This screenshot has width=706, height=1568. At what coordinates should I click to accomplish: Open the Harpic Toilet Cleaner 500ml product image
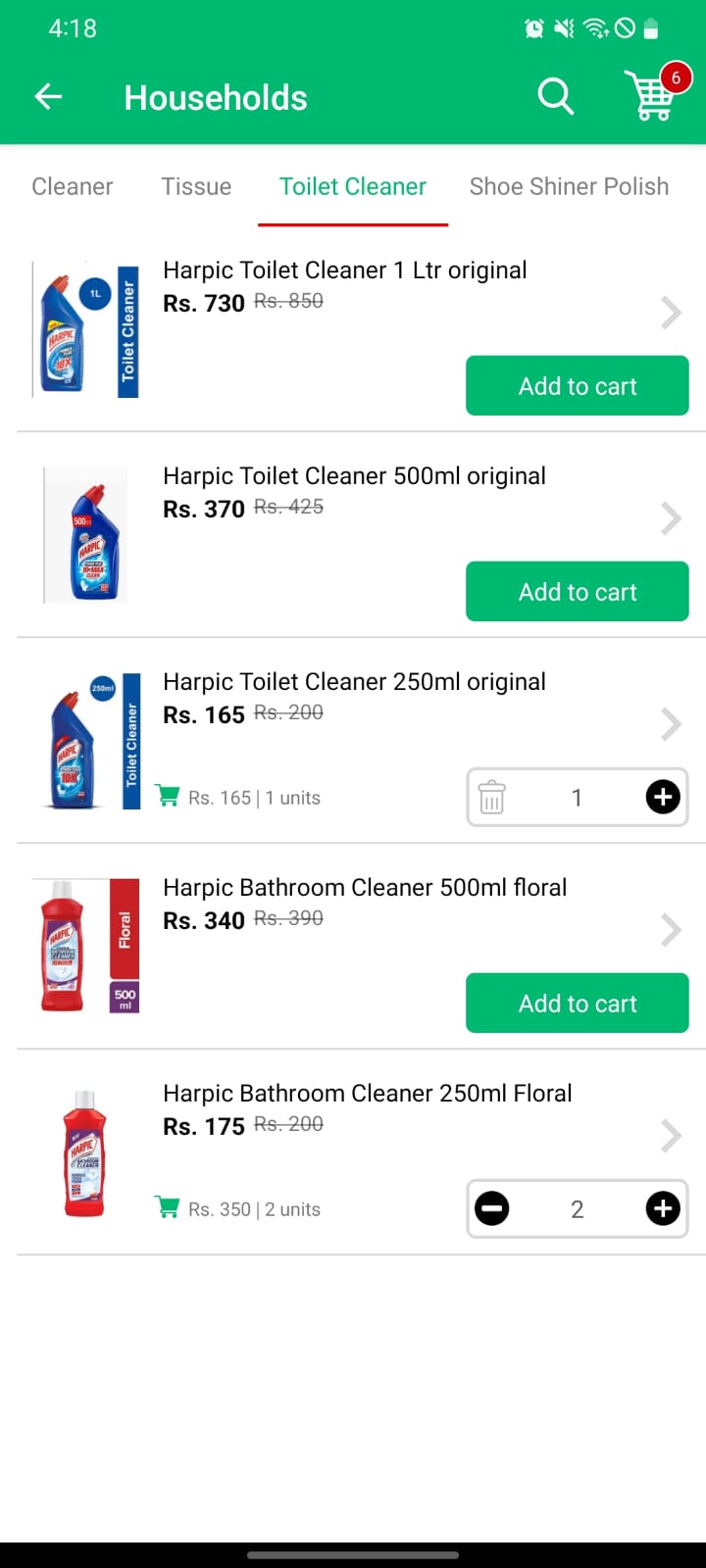pyautogui.click(x=86, y=535)
